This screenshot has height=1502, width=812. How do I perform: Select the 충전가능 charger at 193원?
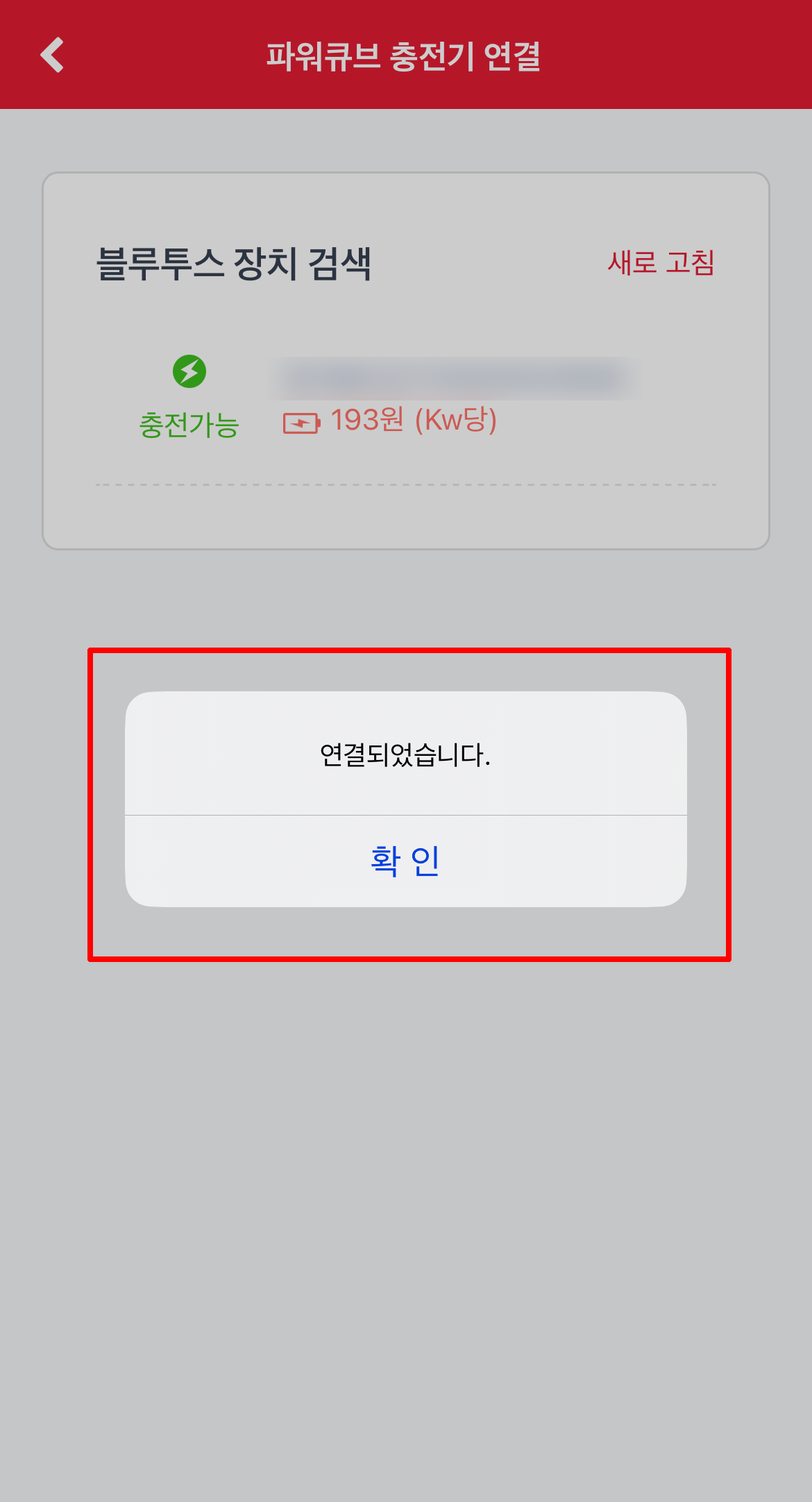406,398
